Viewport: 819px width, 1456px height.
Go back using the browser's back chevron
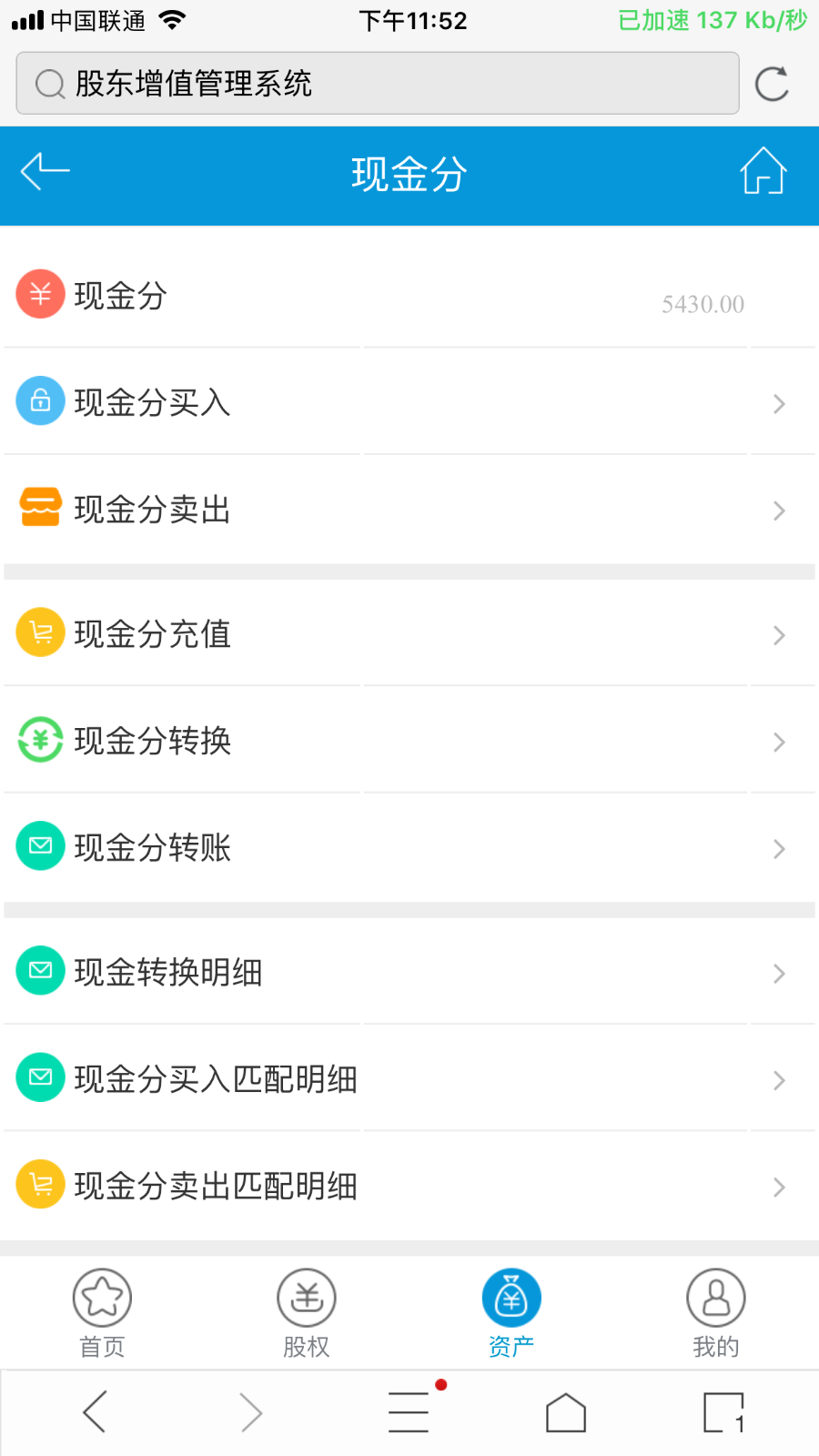point(95,1411)
